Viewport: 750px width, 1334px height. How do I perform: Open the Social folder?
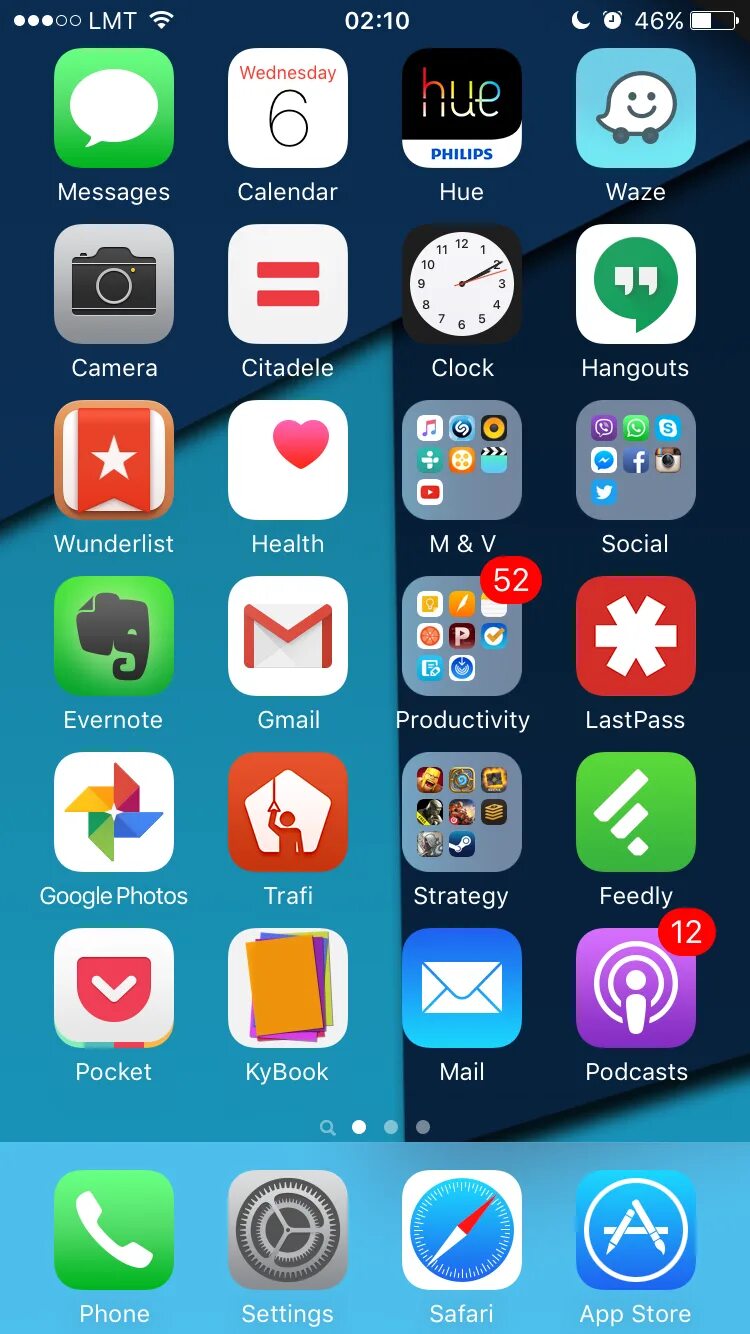[x=635, y=460]
